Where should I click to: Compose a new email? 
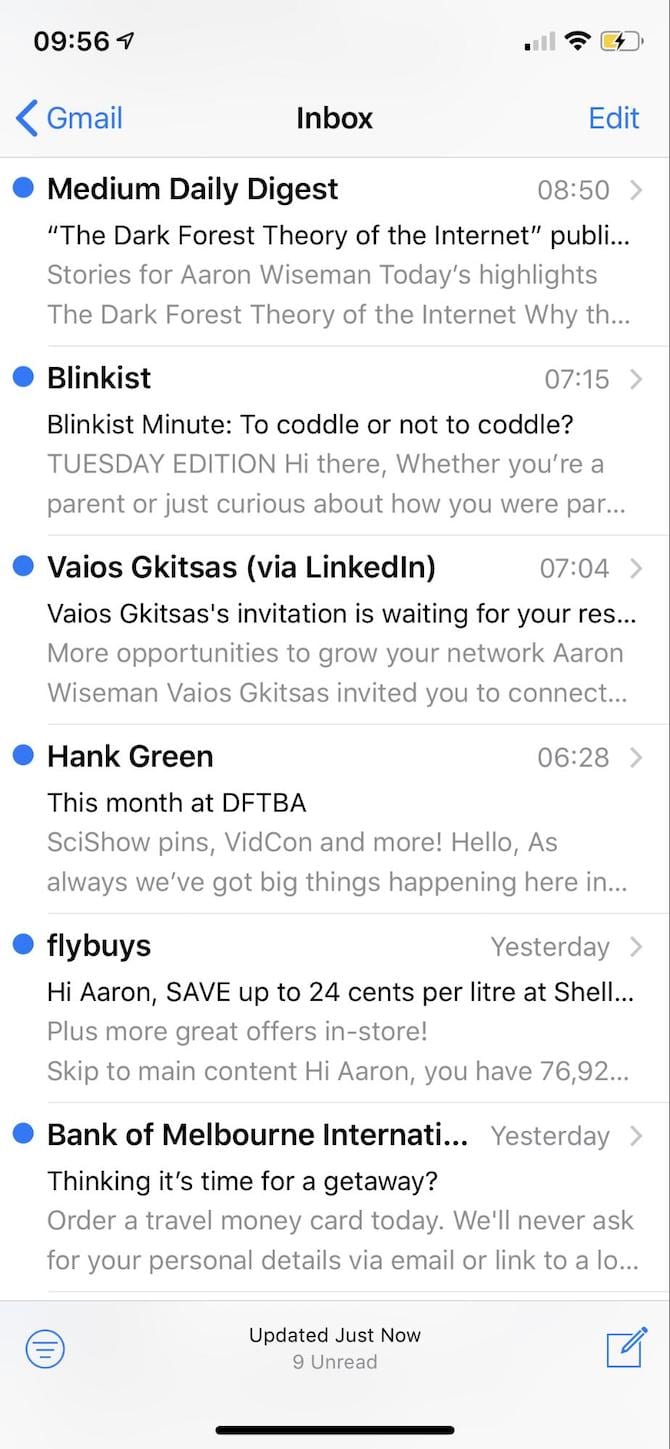pos(626,1348)
